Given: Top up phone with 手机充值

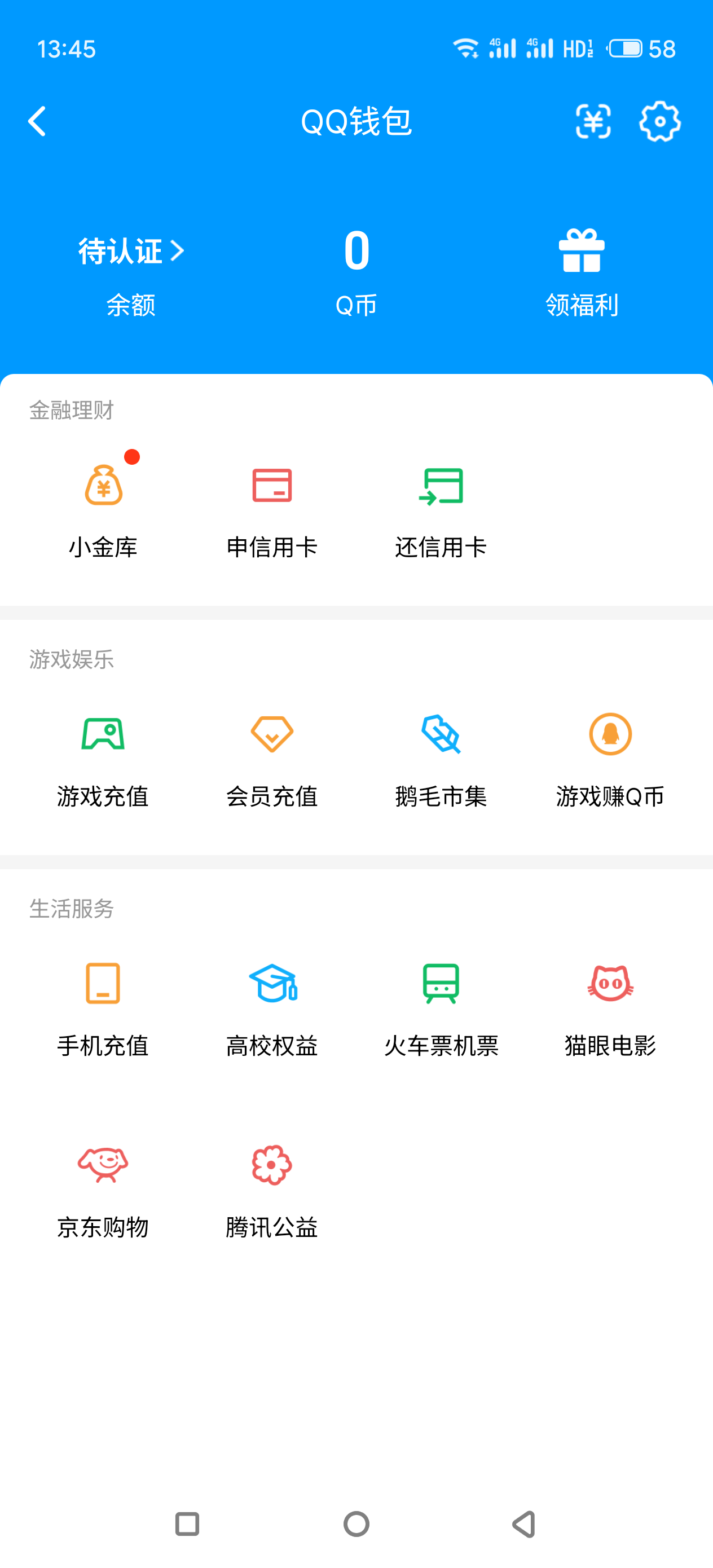Looking at the screenshot, I should coord(104,1008).
